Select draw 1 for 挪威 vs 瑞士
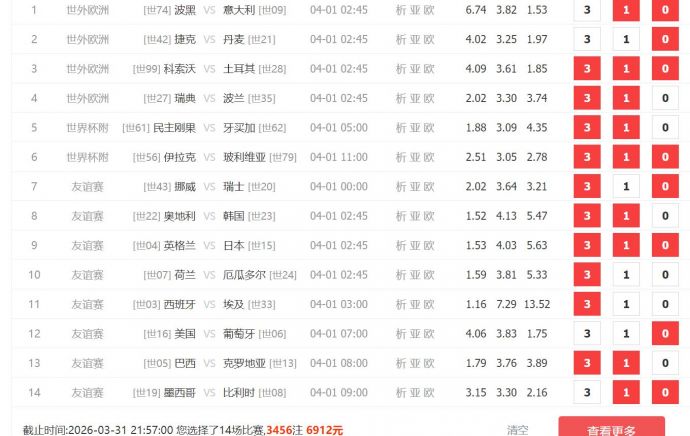The height and width of the screenshot is (436, 690). point(626,187)
